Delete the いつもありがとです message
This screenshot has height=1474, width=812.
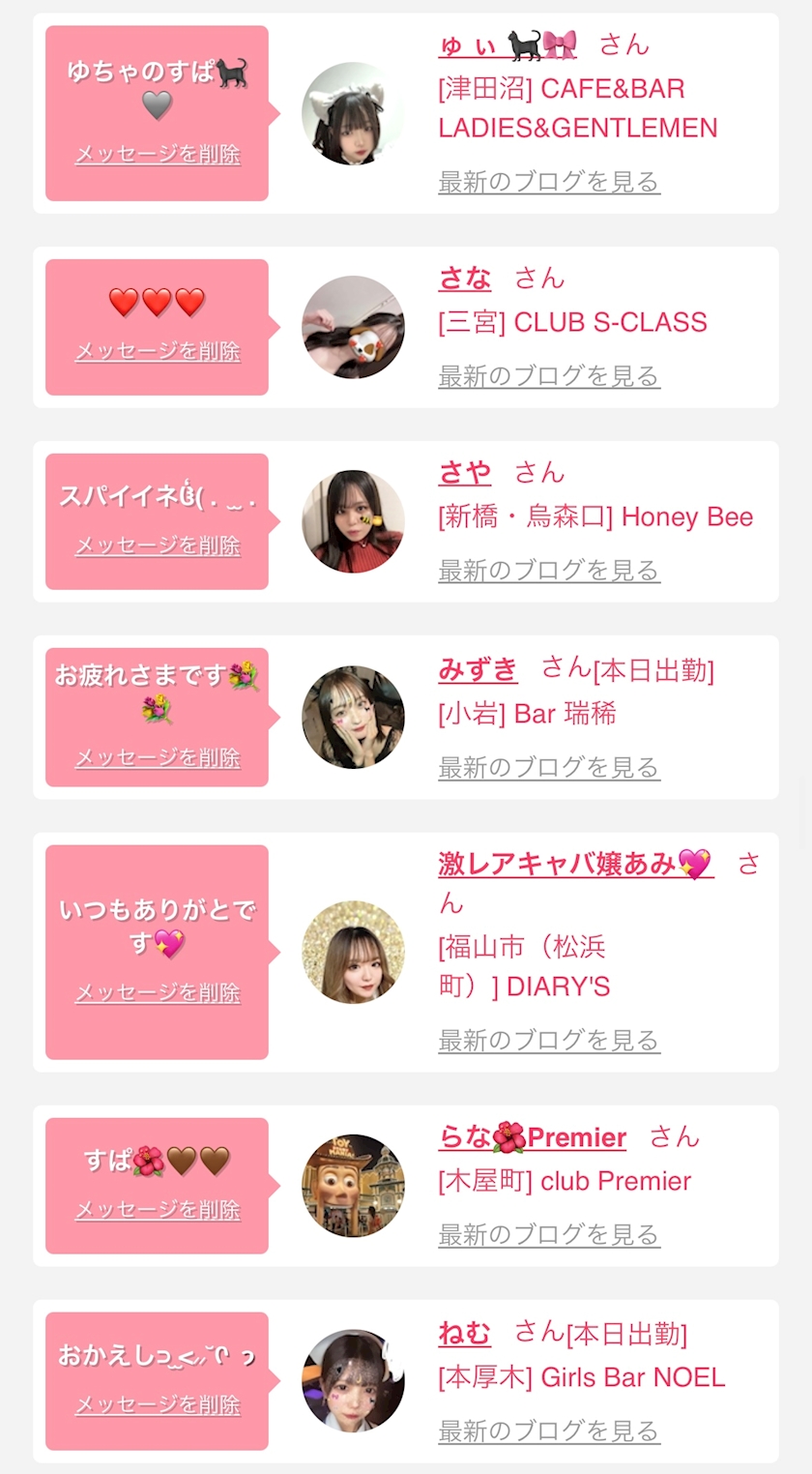[x=158, y=993]
